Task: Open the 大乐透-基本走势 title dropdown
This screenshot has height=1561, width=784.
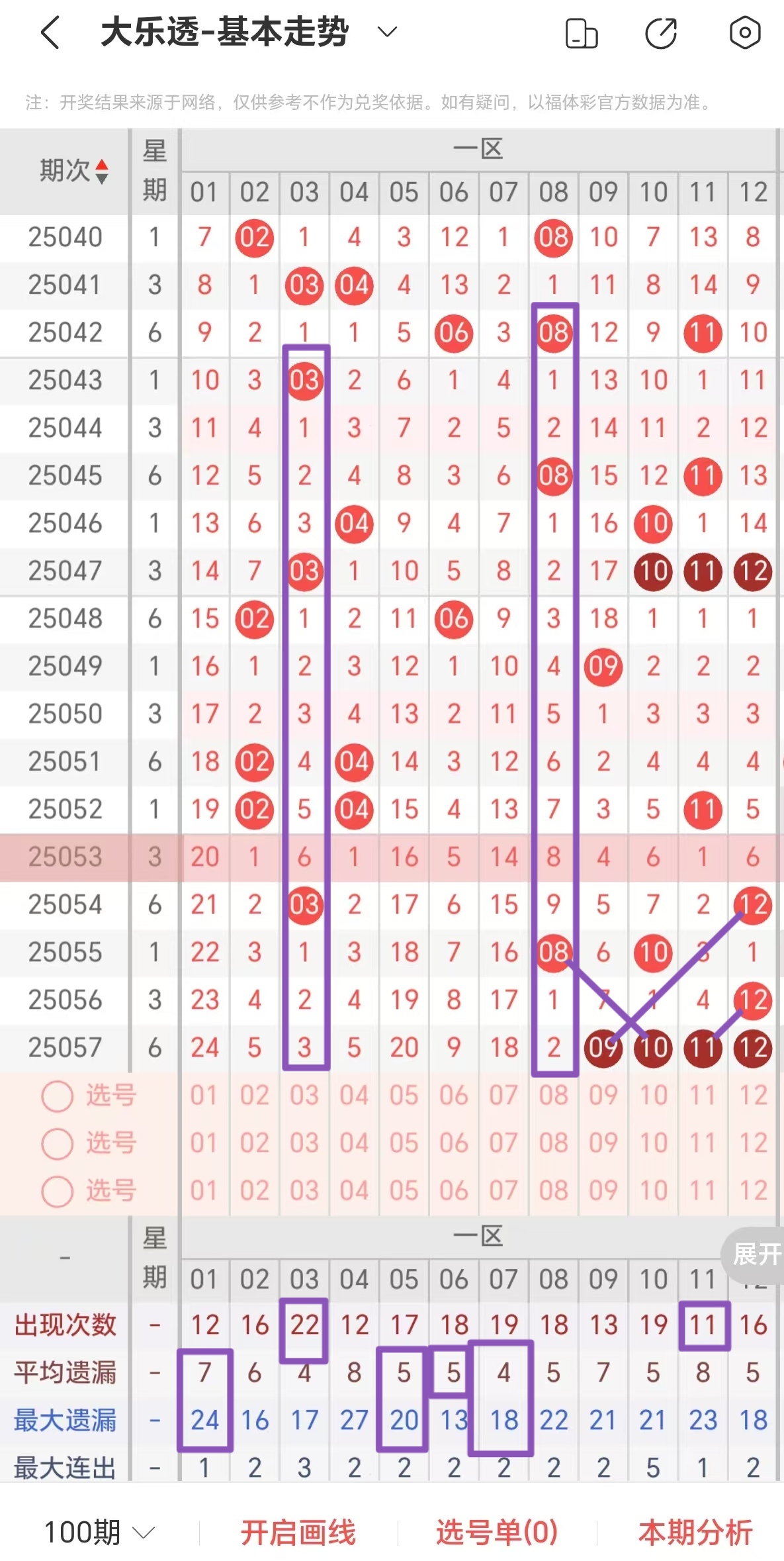Action: coord(387,31)
